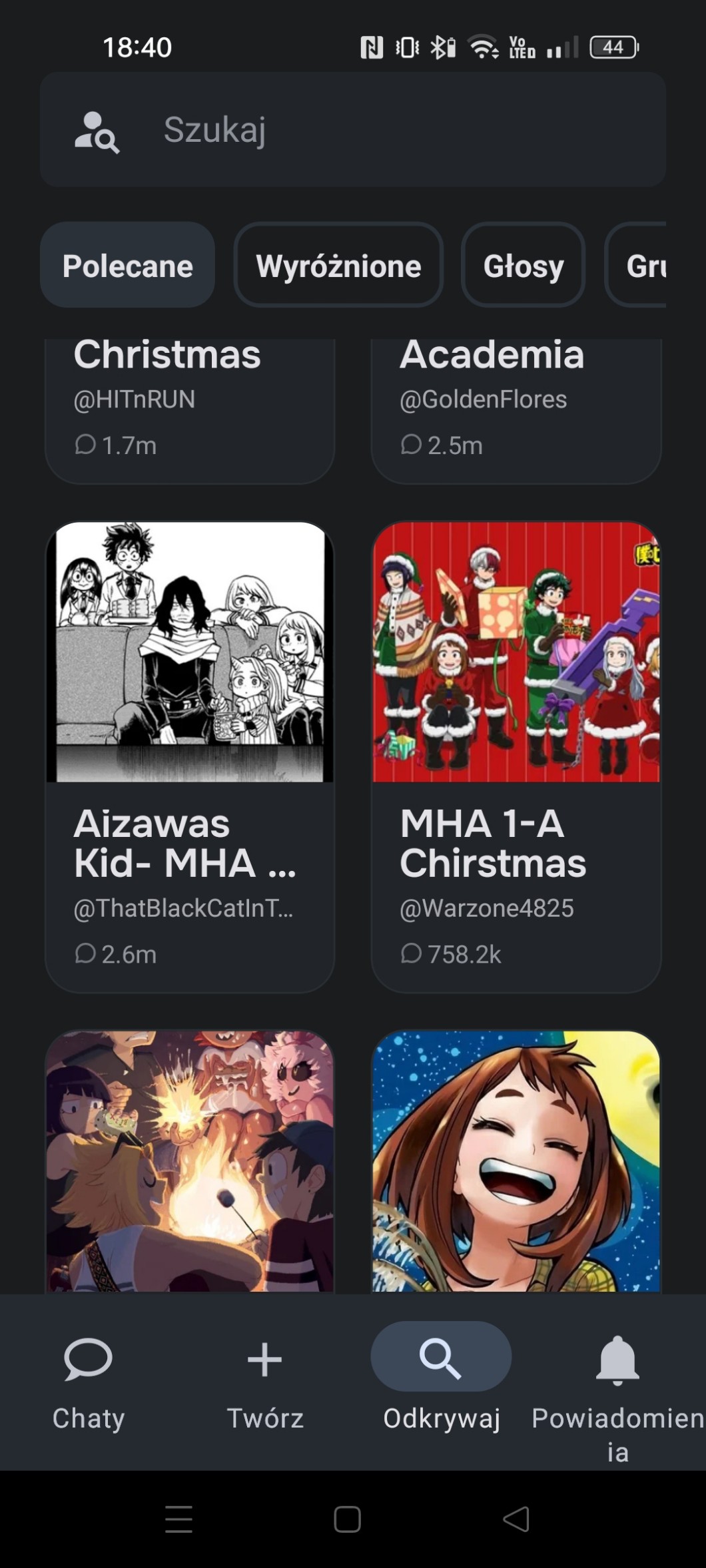Open the Powiadomienia tab
Screen dimensions: 706x1568
617,1388
